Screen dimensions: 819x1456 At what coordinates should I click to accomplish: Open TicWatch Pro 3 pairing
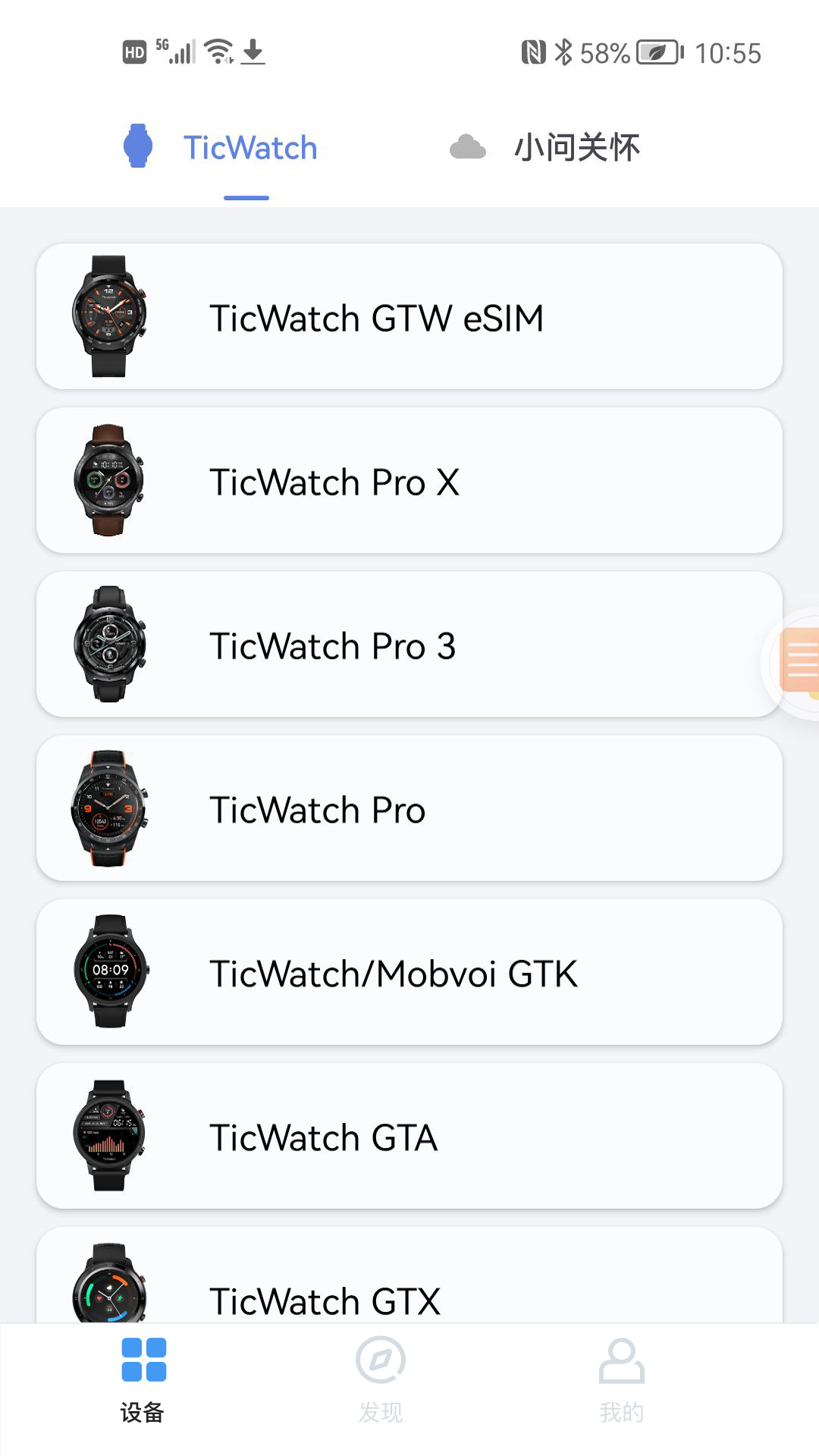[409, 645]
